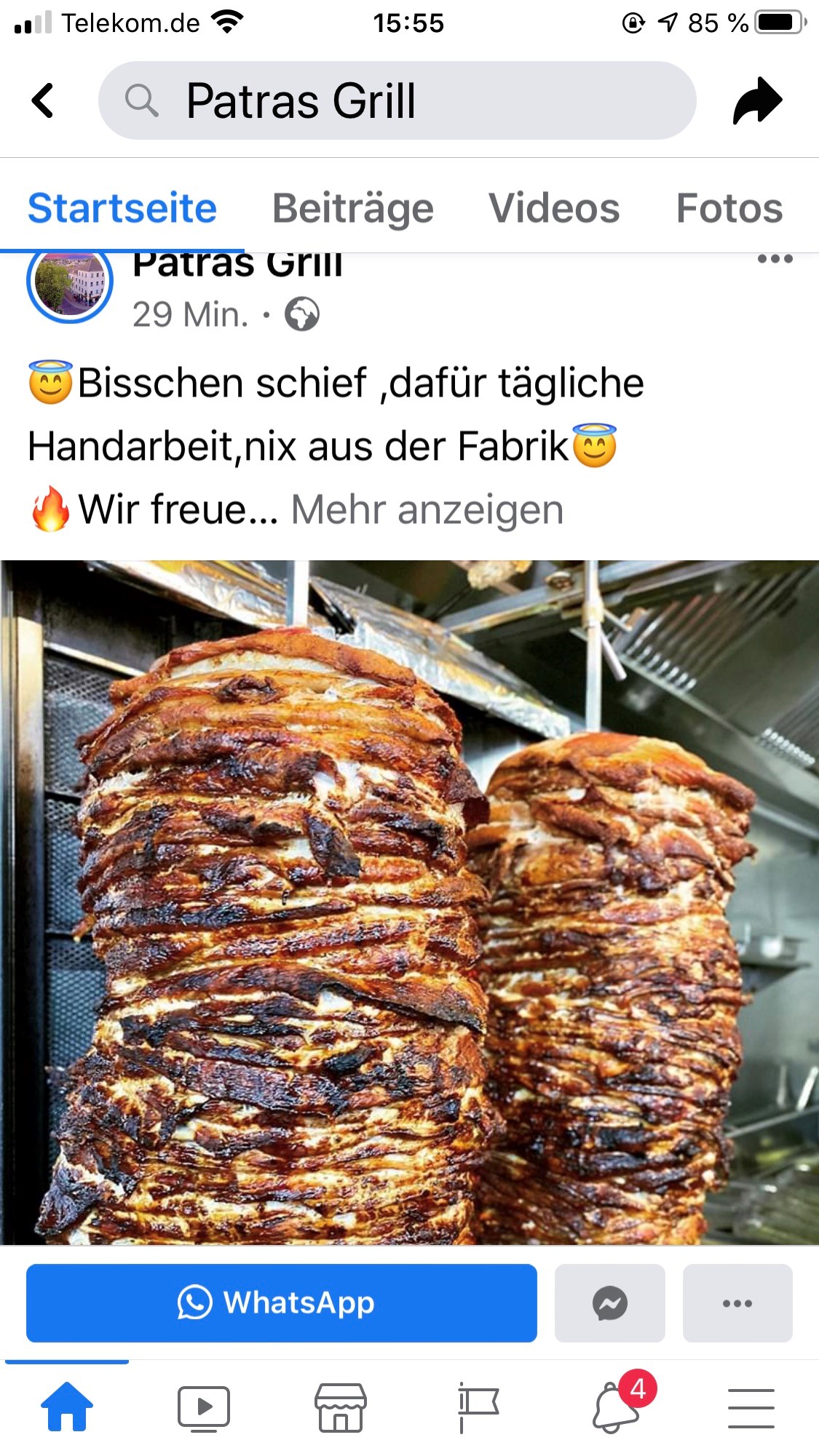This screenshot has width=819, height=1456.
Task: Open the Pages flag section
Action: (x=478, y=1408)
